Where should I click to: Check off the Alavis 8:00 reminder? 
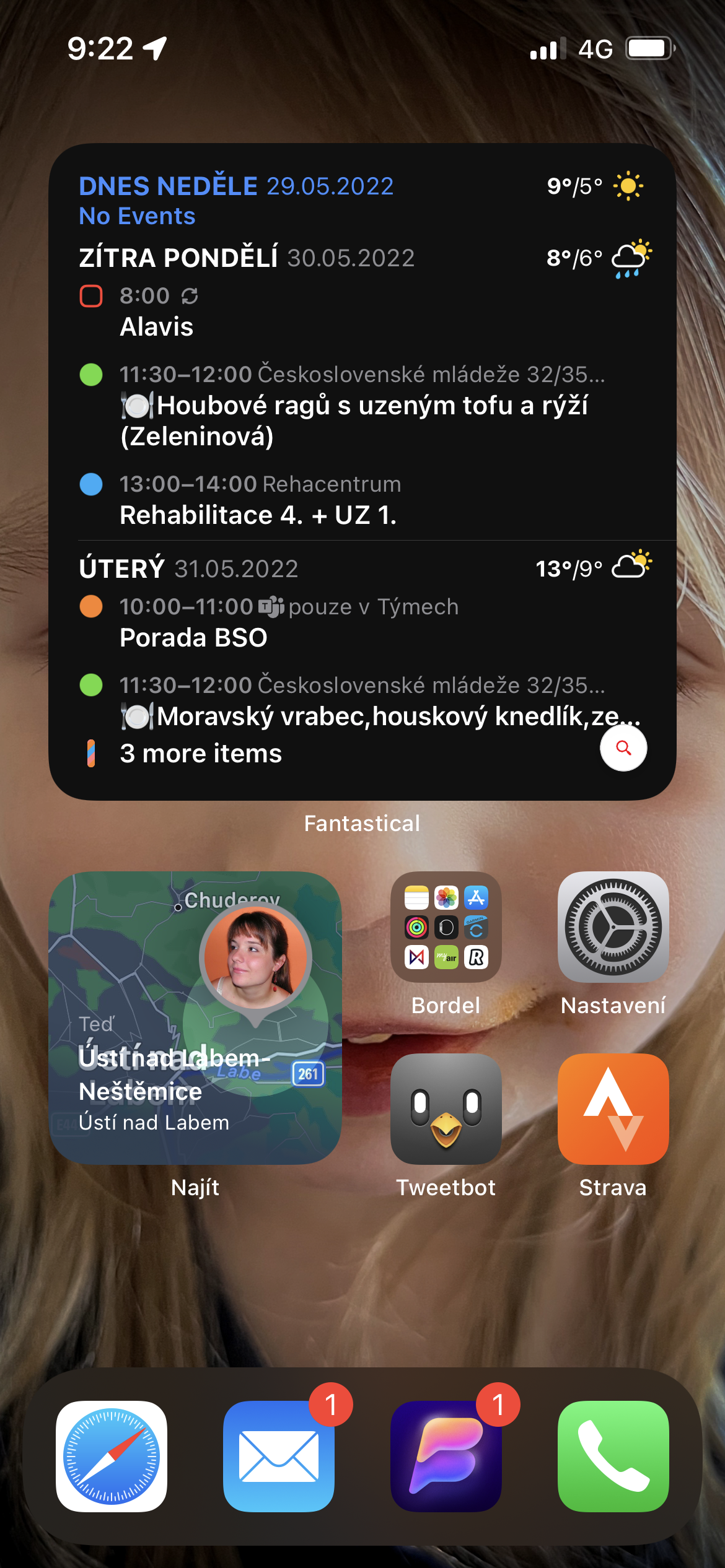91,296
